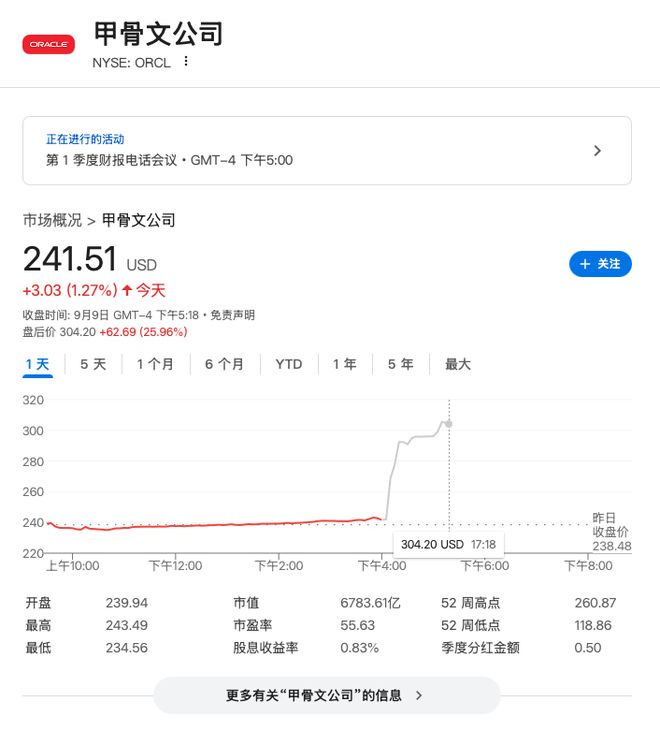Show the 最大 full history chart
This screenshot has width=660, height=731.
(x=458, y=365)
